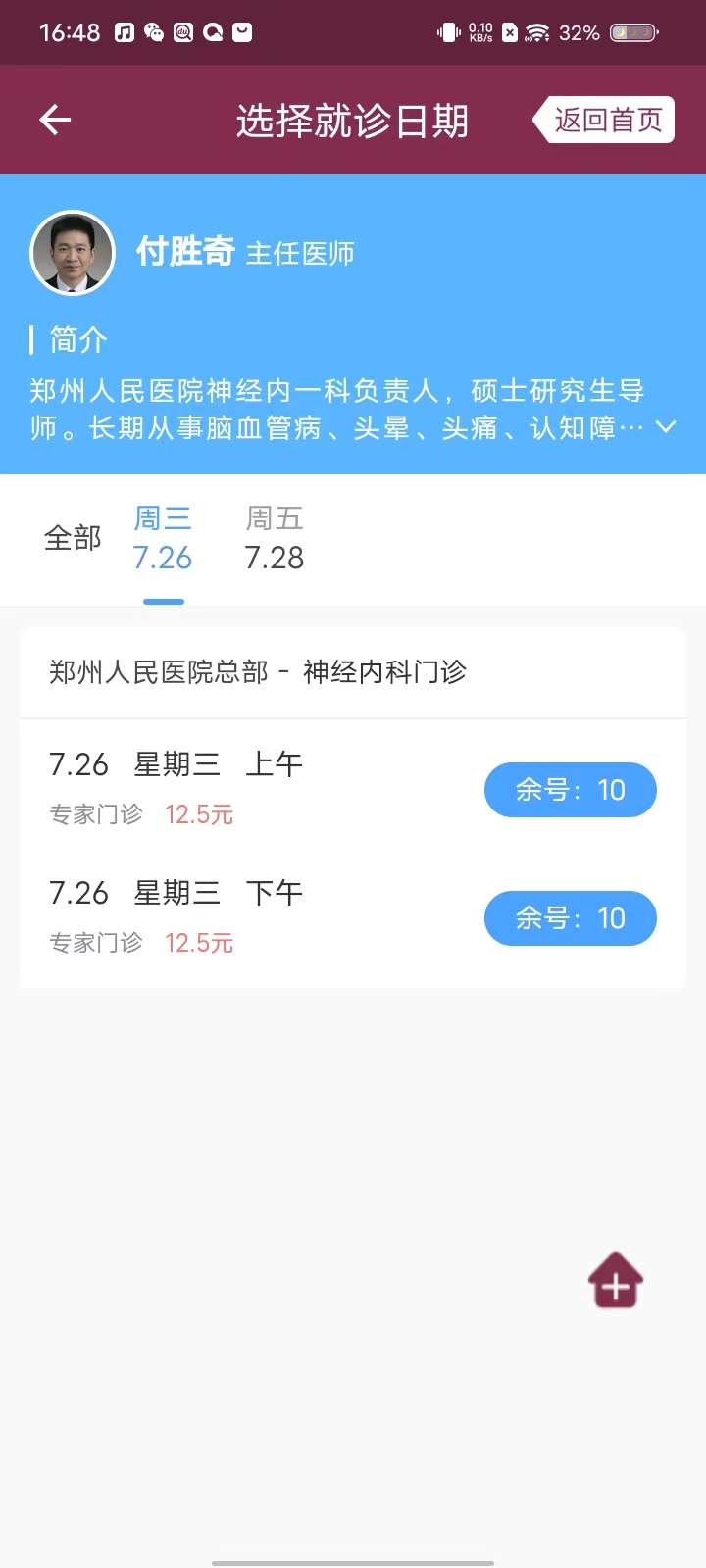Open the music app from the status bar
The height and width of the screenshot is (1568, 706).
point(125,31)
